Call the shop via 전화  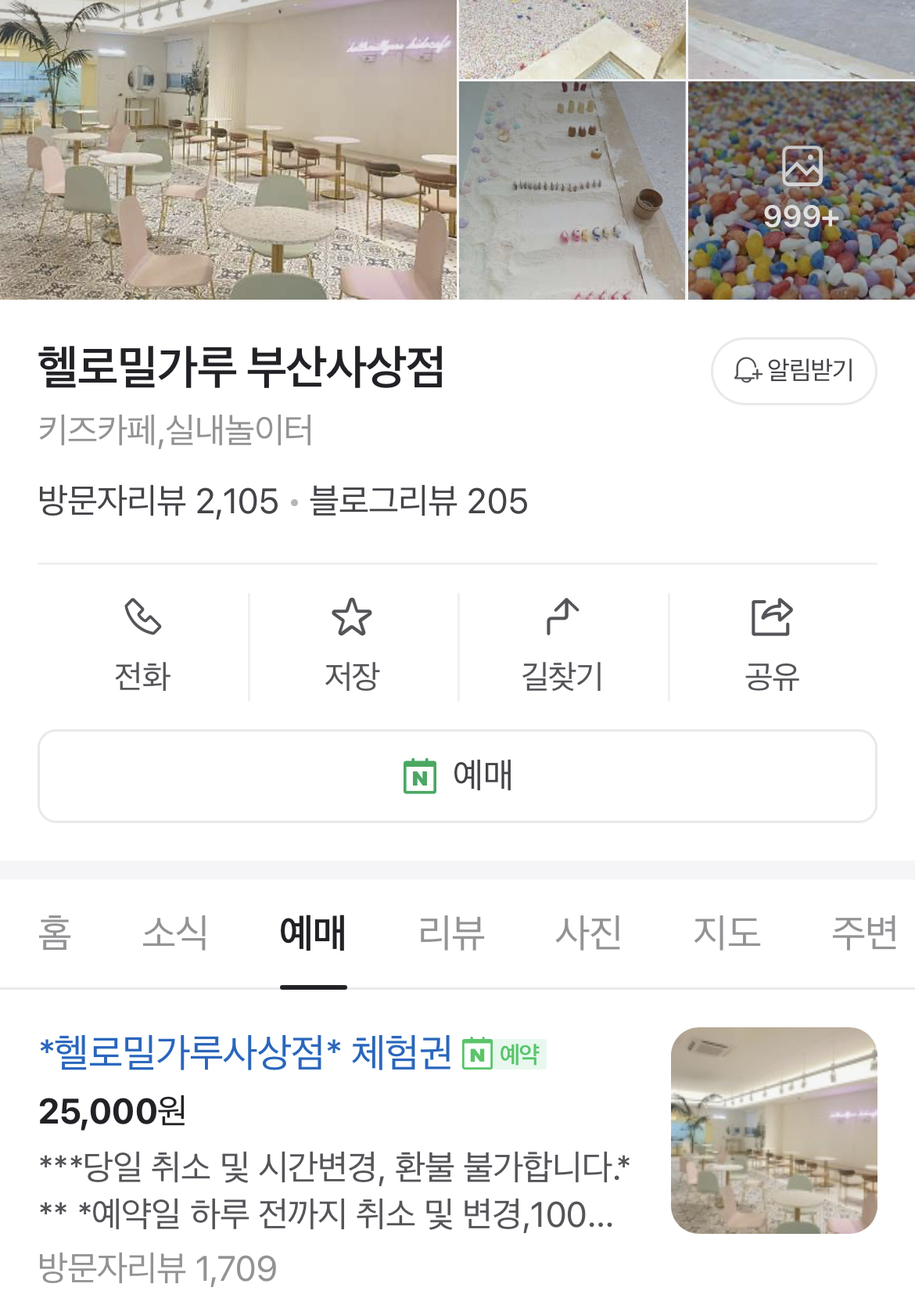click(142, 646)
